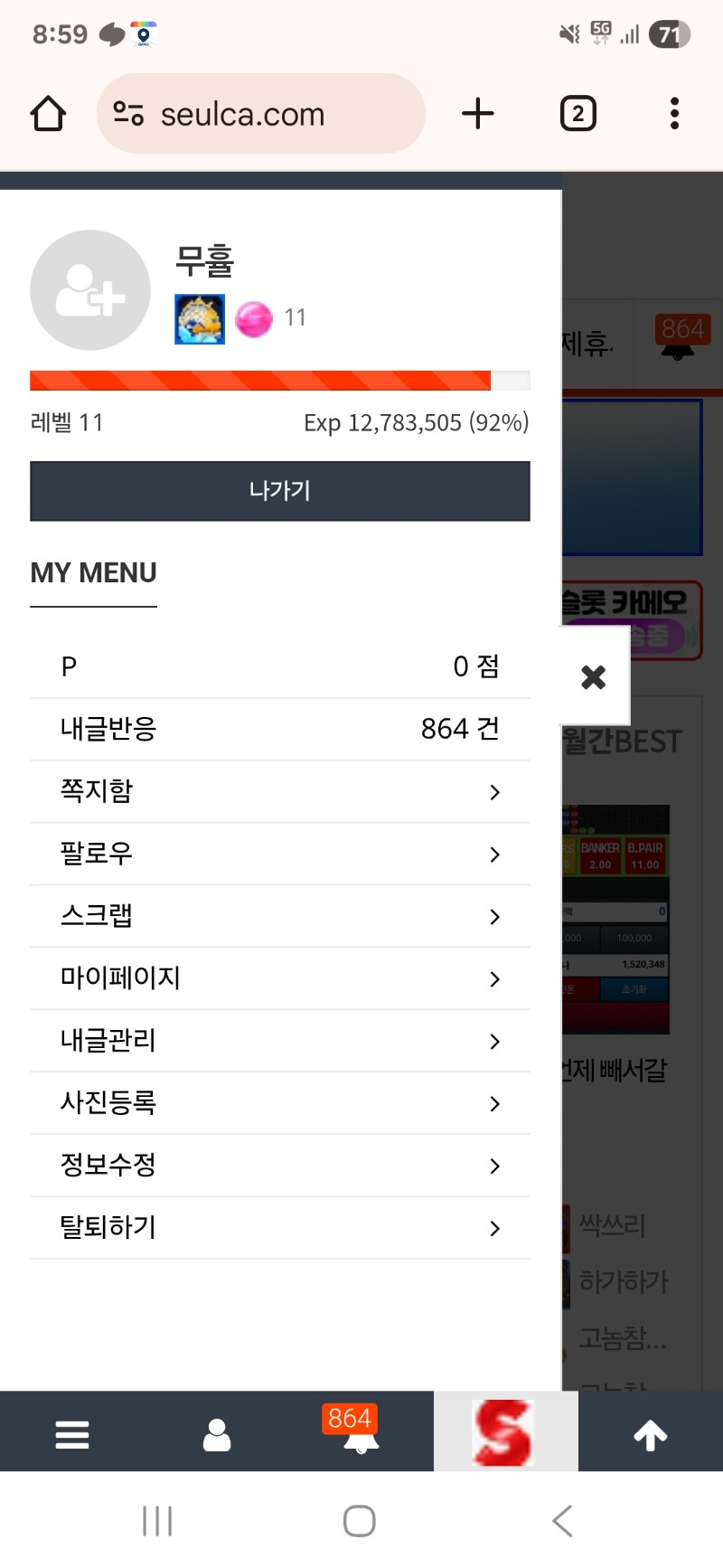
Task: Open 내글관리
Action: pyautogui.click(x=280, y=1041)
